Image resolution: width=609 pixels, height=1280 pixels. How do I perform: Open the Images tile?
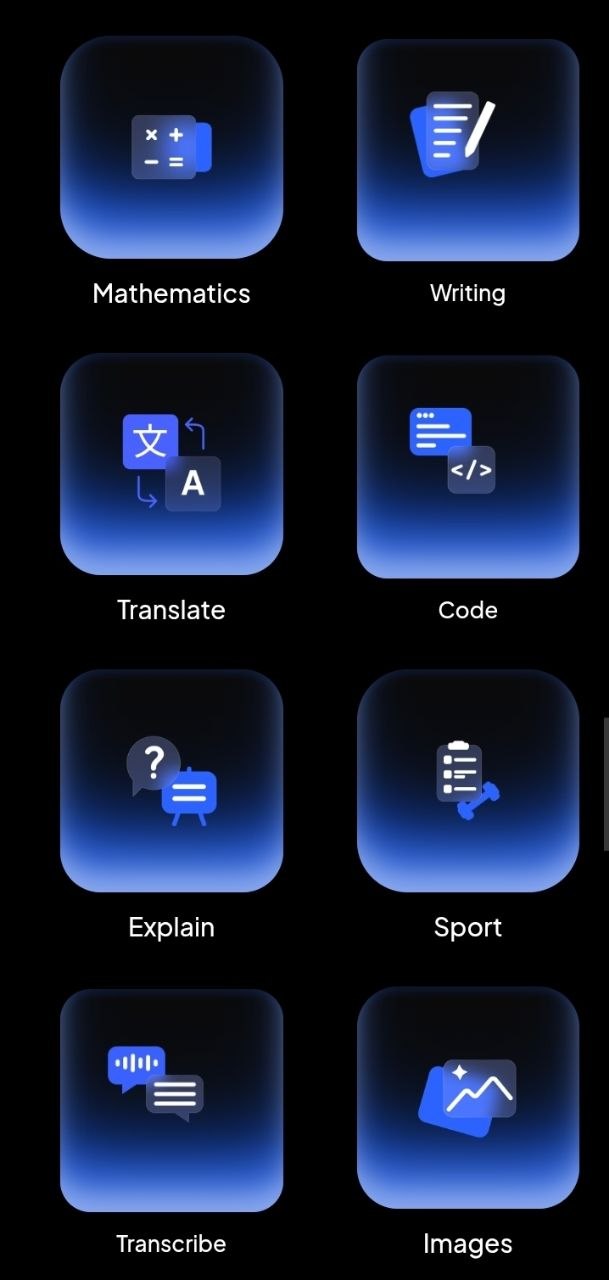click(468, 1098)
